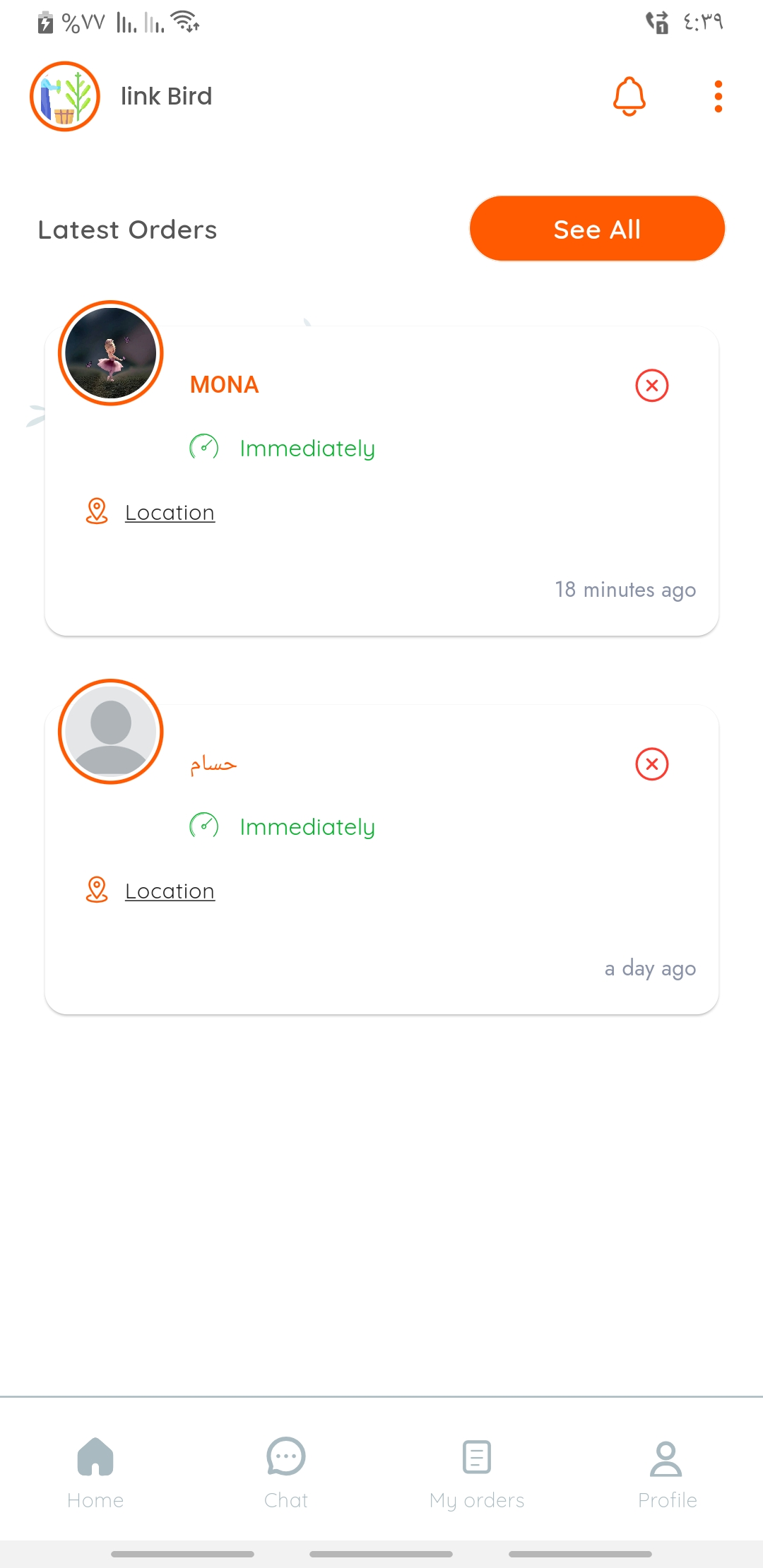Tap See All latest orders
This screenshot has width=763, height=1568.
point(597,229)
